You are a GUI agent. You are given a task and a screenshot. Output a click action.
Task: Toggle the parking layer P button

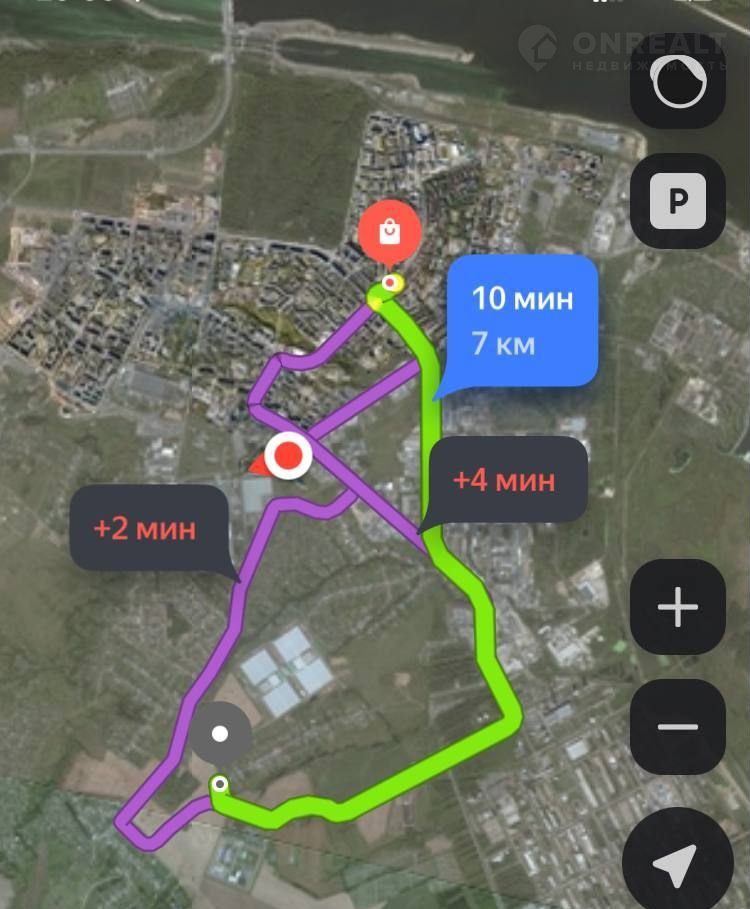[678, 203]
